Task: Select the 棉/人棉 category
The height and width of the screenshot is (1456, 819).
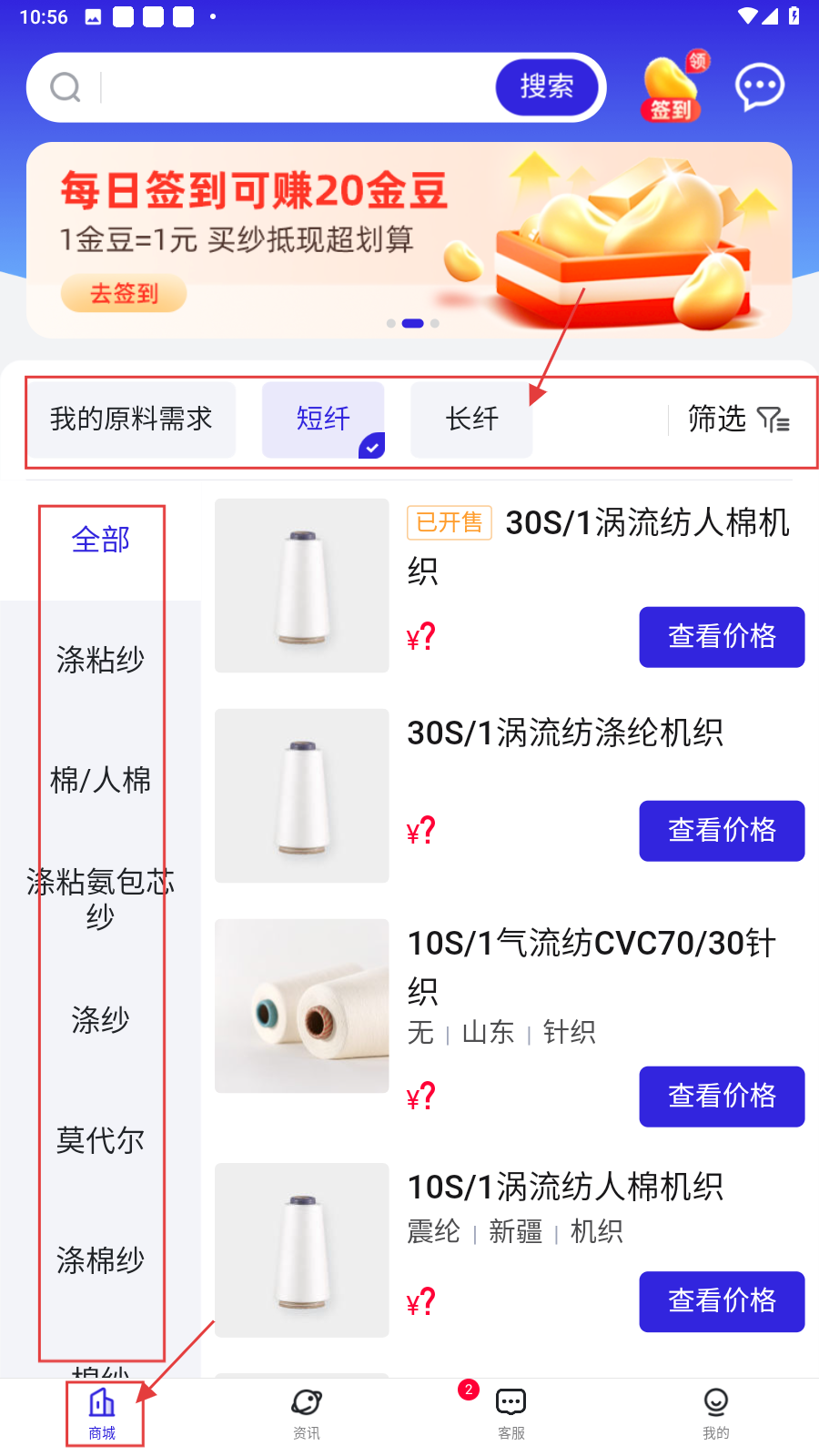Action: (100, 780)
